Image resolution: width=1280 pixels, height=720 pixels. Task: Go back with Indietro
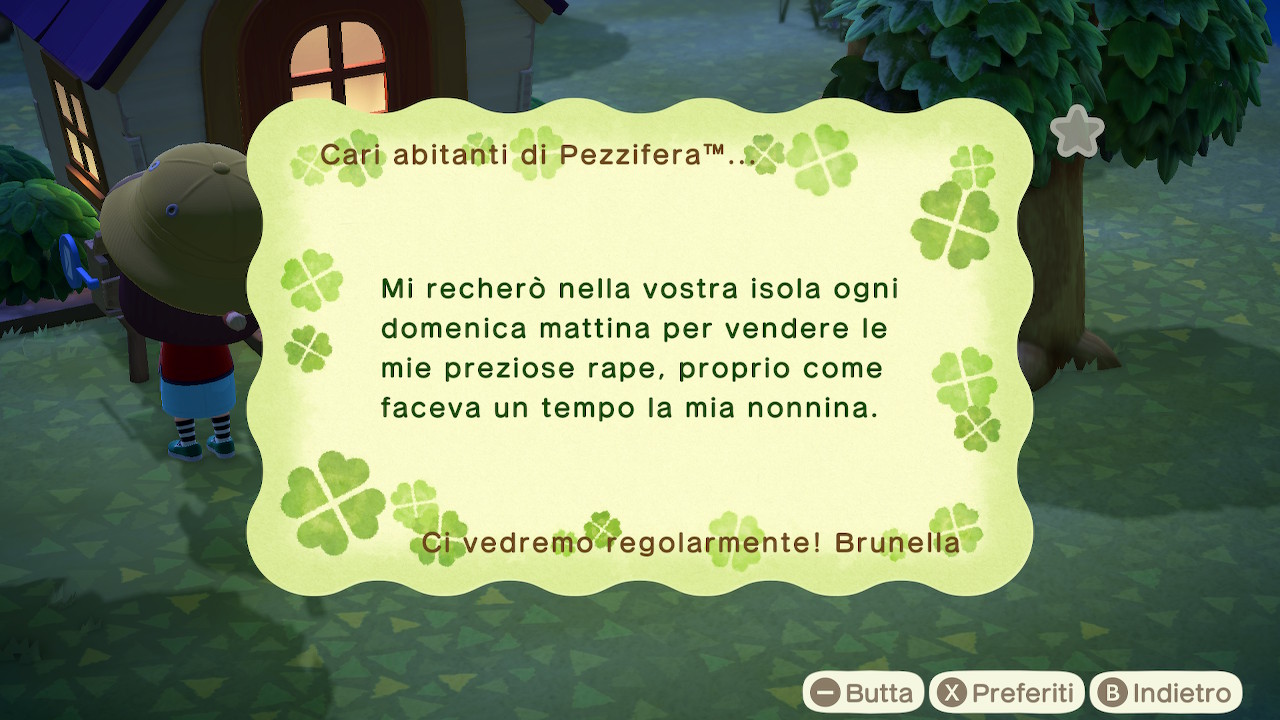pyautogui.click(x=1166, y=692)
